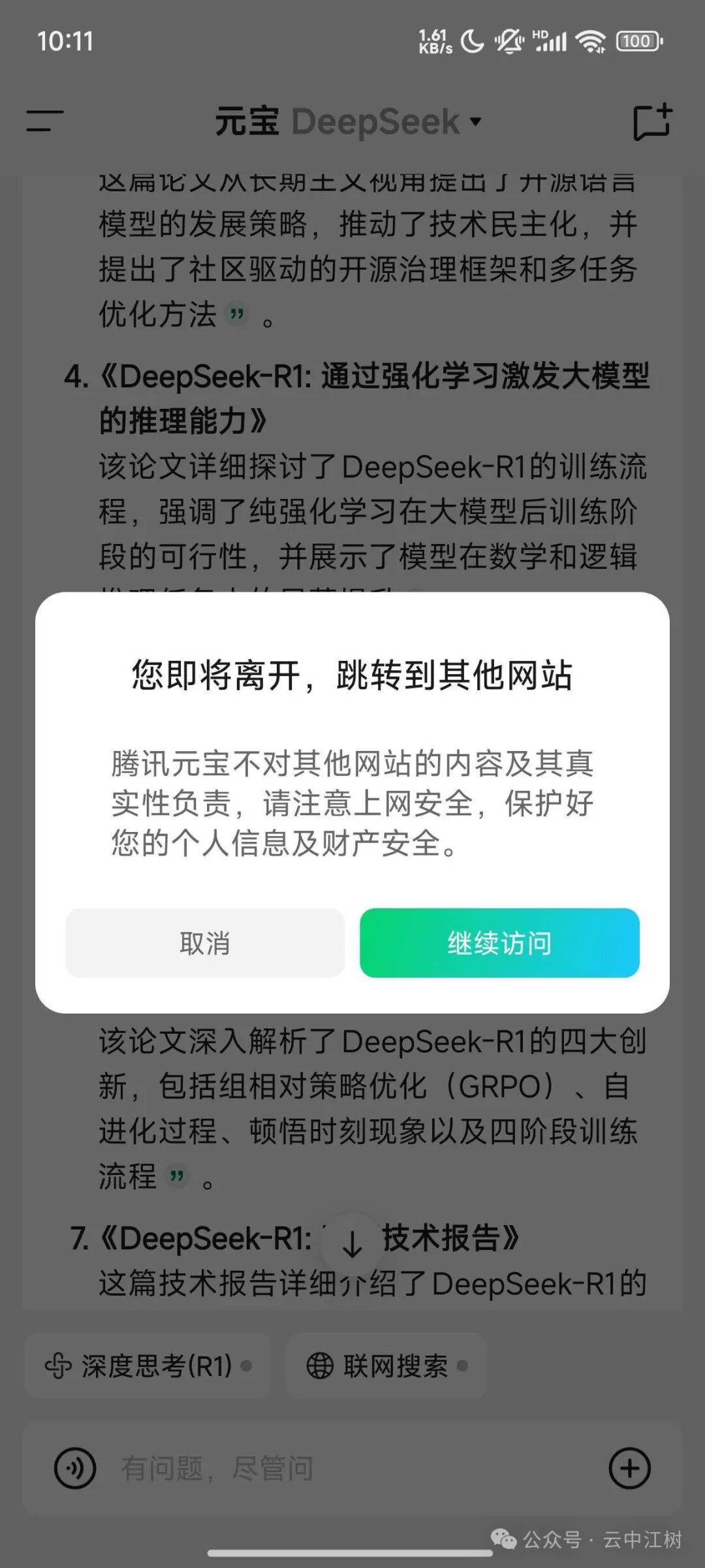
Task: Open the plus attachment button
Action: 629,1469
